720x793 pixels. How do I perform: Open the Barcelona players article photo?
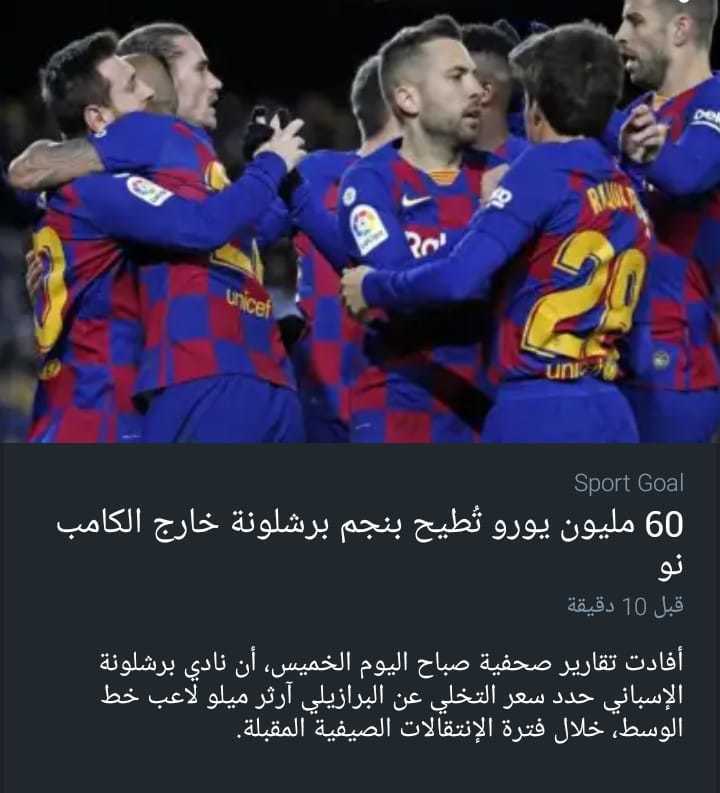point(360,220)
